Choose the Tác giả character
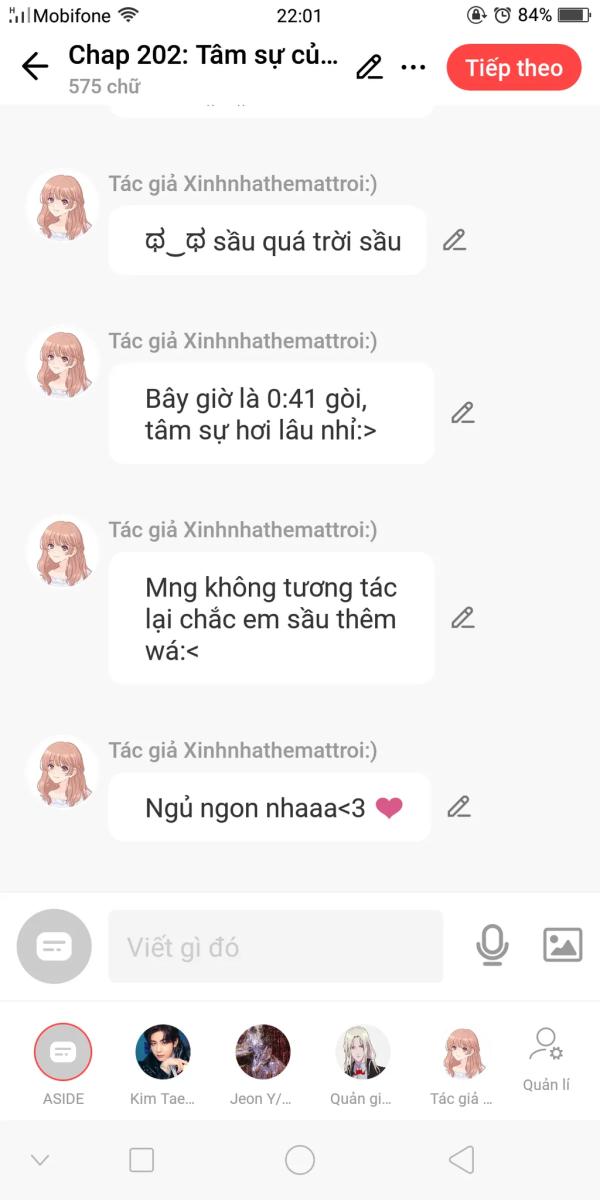Screen dimensions: 600x1200 point(463,1064)
